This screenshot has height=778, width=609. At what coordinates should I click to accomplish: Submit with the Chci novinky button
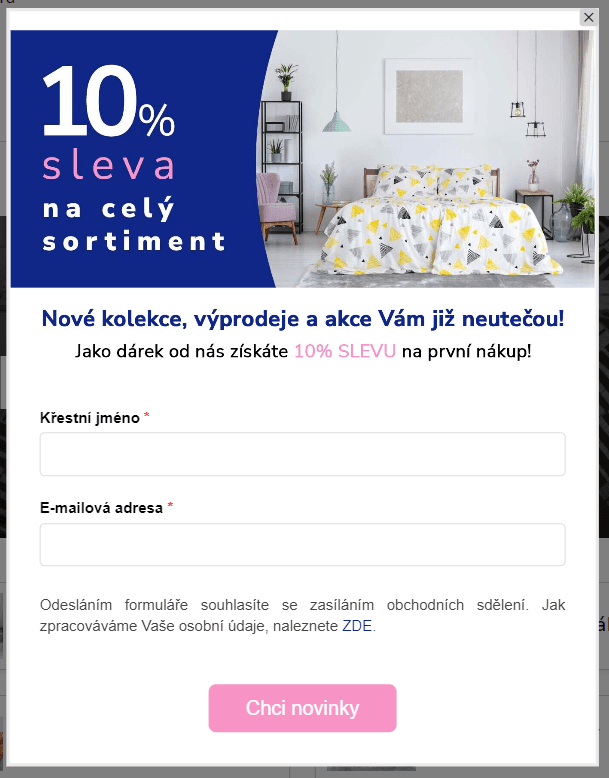pos(302,708)
